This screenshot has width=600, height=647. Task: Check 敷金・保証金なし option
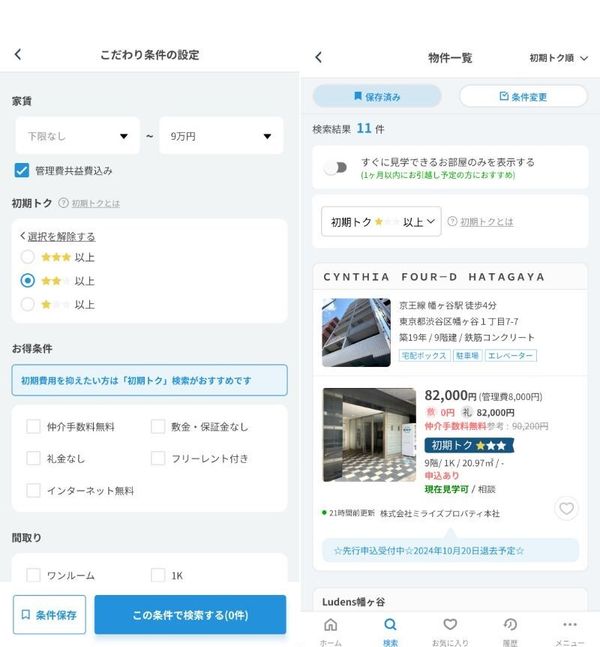click(158, 426)
